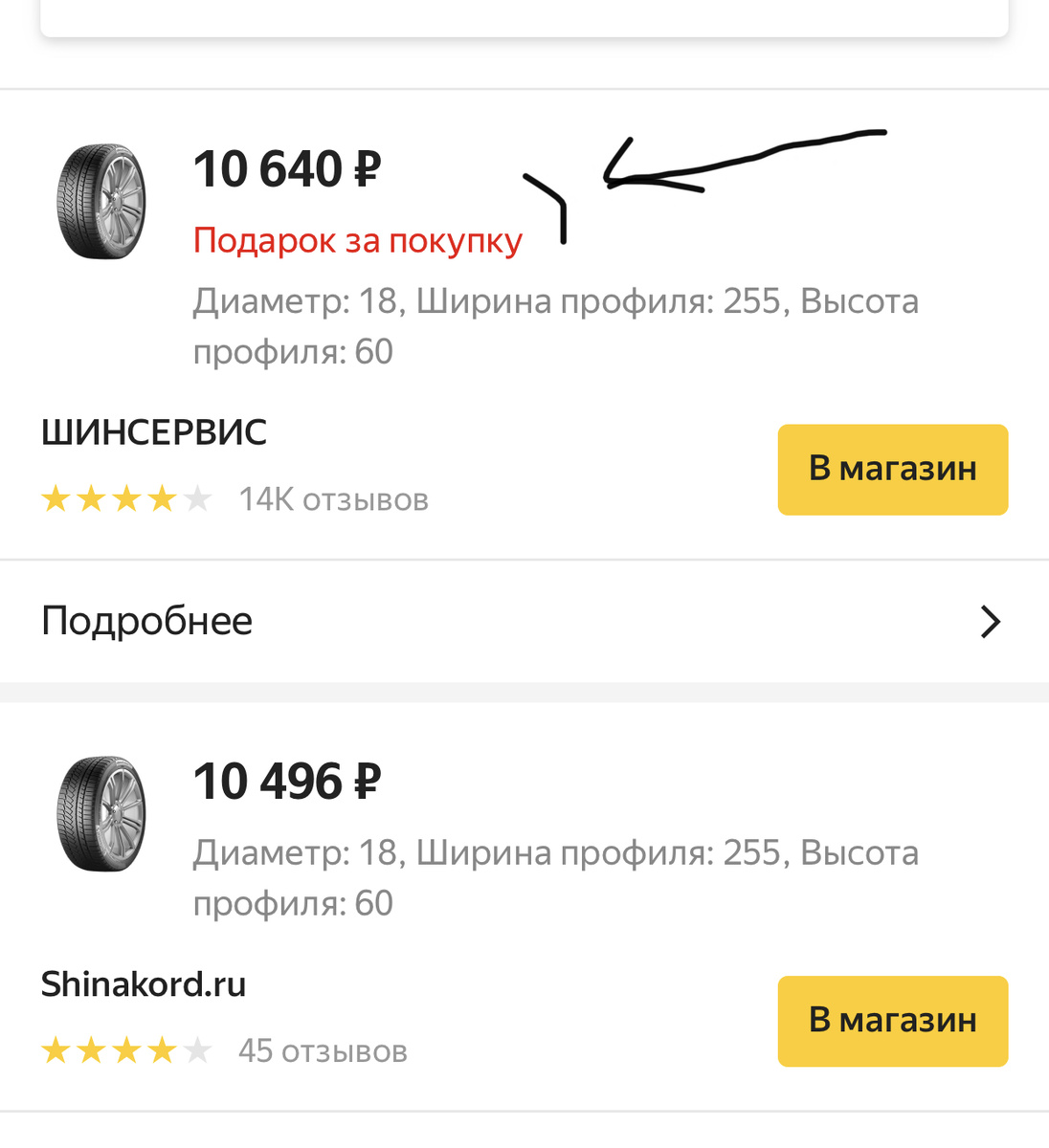Click the gray star in Shinakord.ru rating

point(199,1049)
